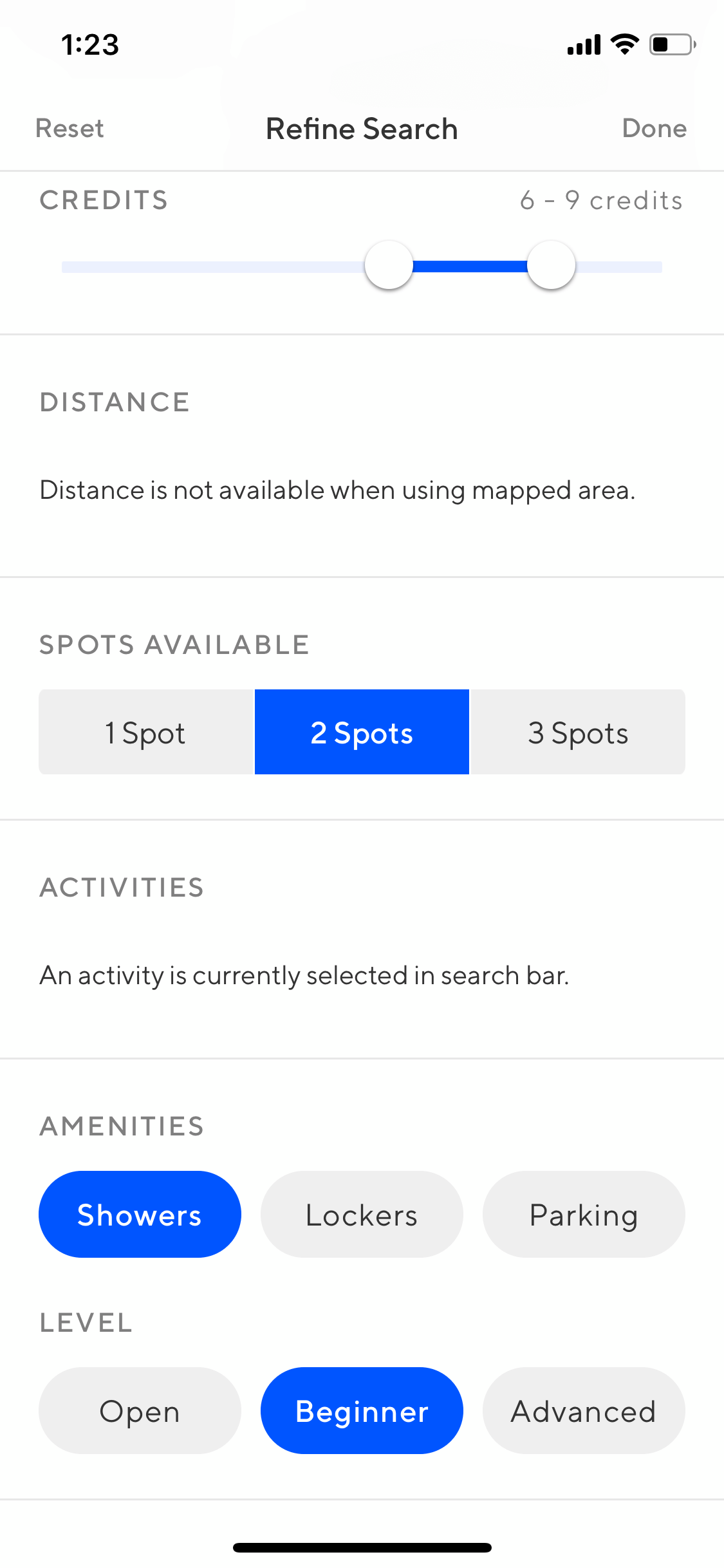The width and height of the screenshot is (724, 1568).
Task: Reset all search filters
Action: [x=70, y=129]
